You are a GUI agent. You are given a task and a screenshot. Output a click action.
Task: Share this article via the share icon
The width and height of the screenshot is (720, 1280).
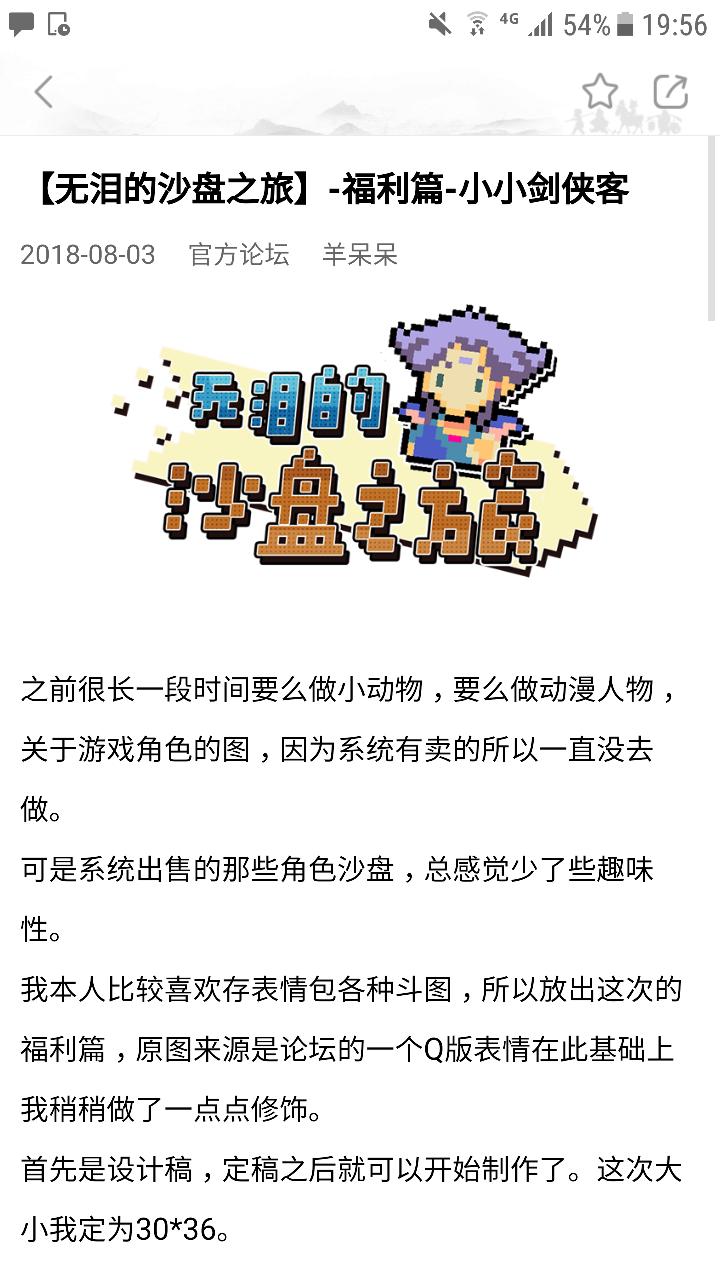click(670, 91)
